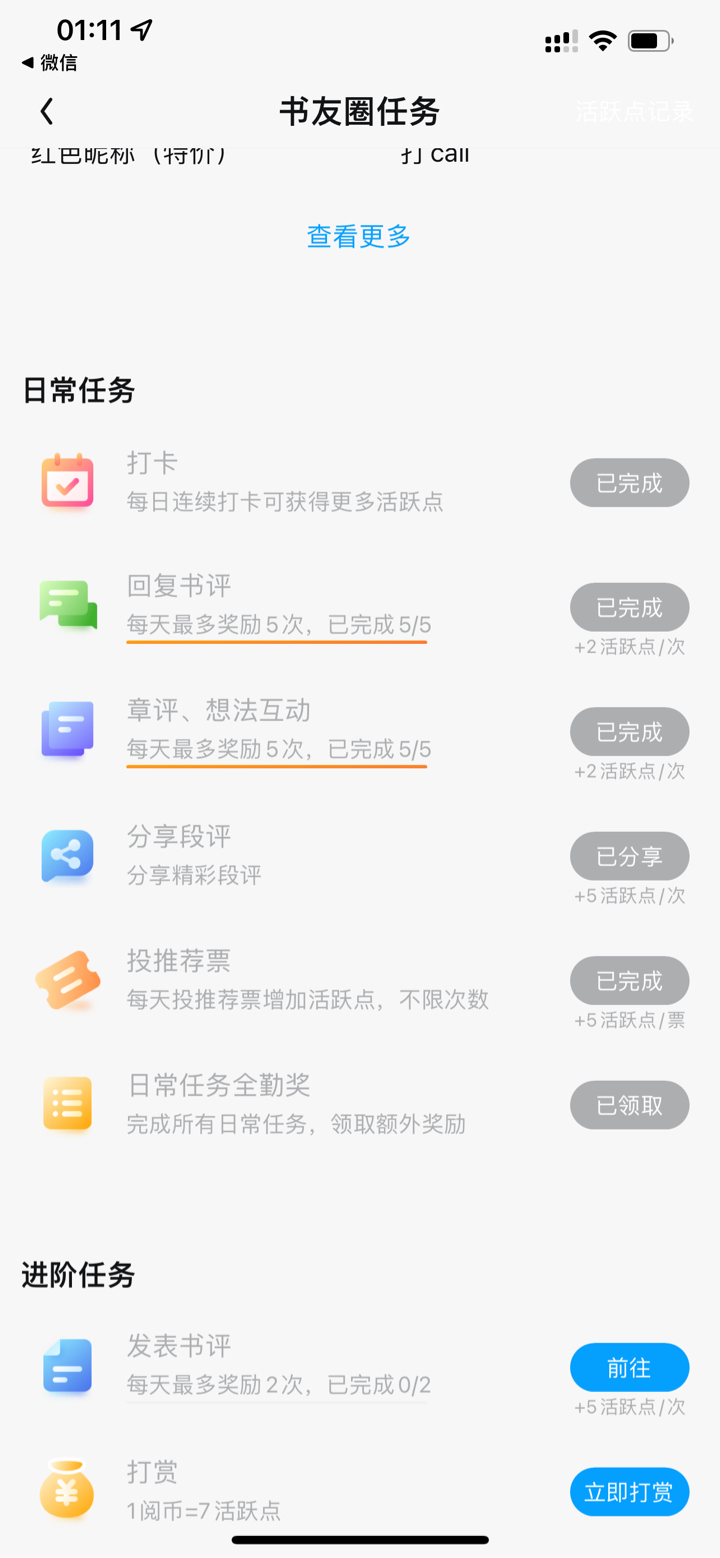
Task: Tap 已分享 button for 分享段评
Action: tap(630, 856)
